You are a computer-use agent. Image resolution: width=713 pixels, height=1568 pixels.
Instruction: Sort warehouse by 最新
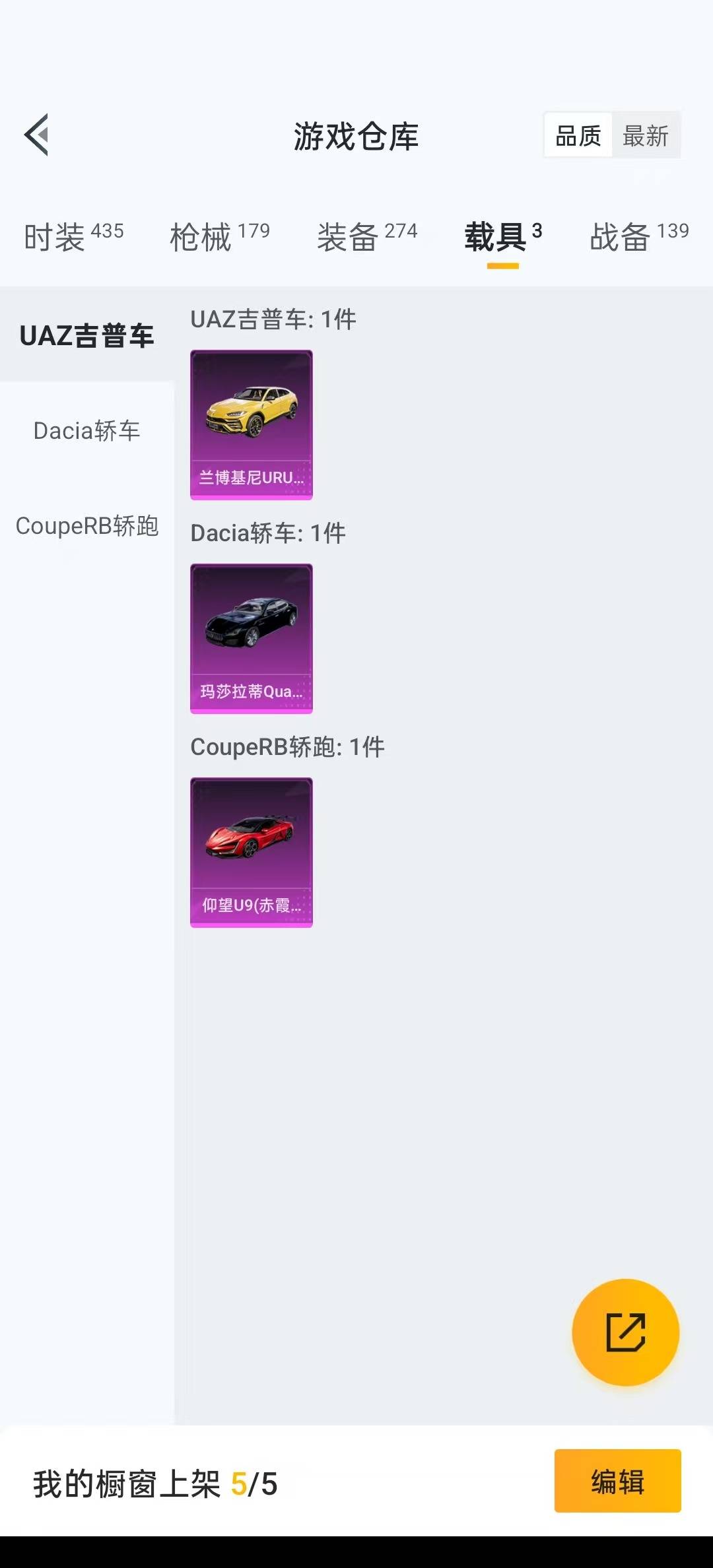click(646, 136)
